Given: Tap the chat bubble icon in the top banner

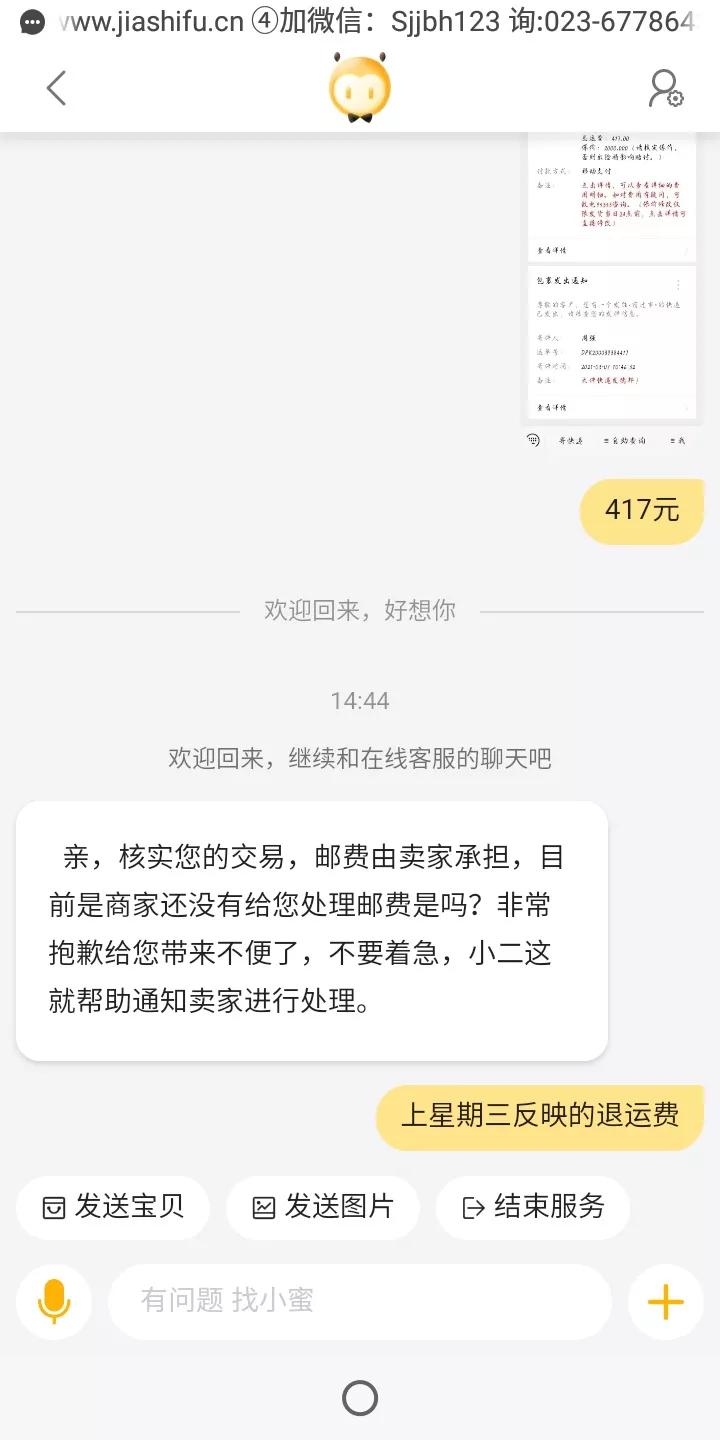Looking at the screenshot, I should (30, 20).
